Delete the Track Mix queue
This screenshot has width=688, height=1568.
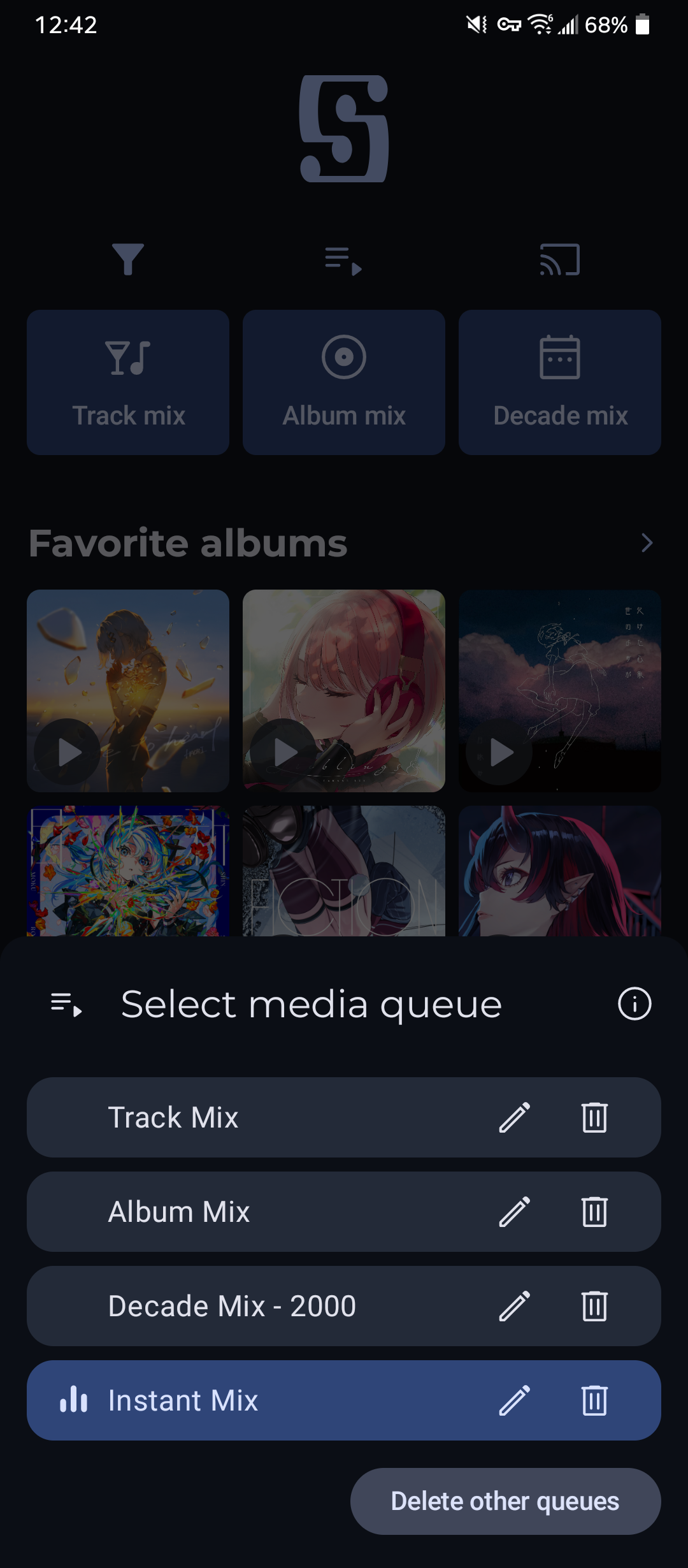tap(594, 1117)
